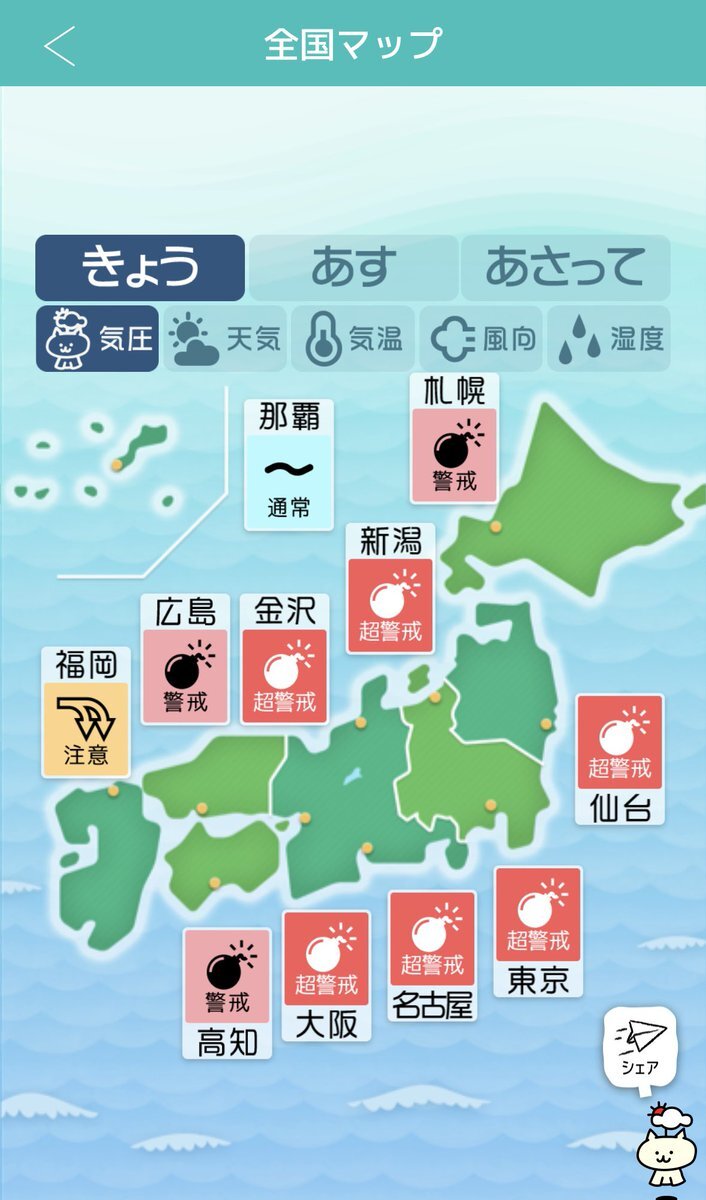706x1200 pixels.
Task: Show the 湿度 map mode
Action: (608, 339)
